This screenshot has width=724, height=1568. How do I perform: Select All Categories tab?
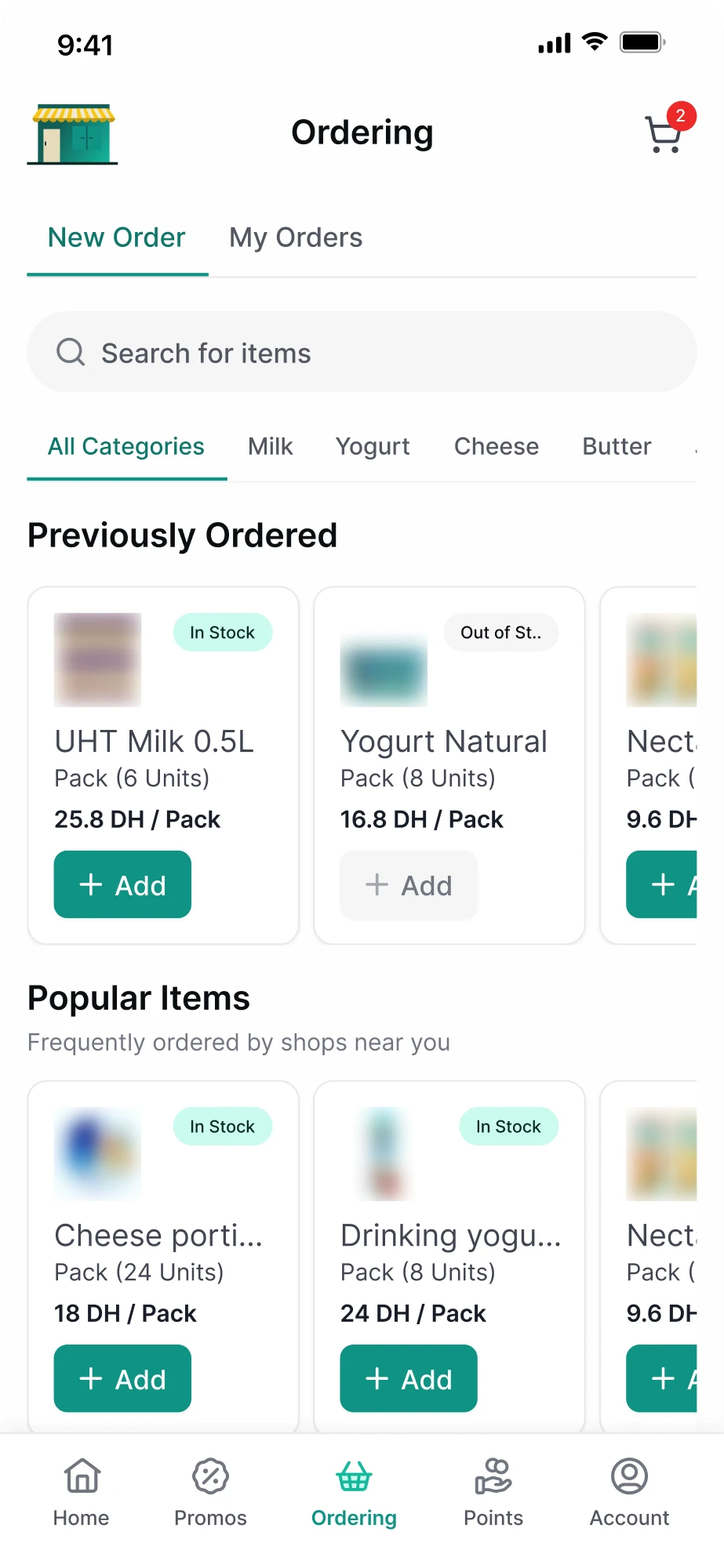coord(126,446)
